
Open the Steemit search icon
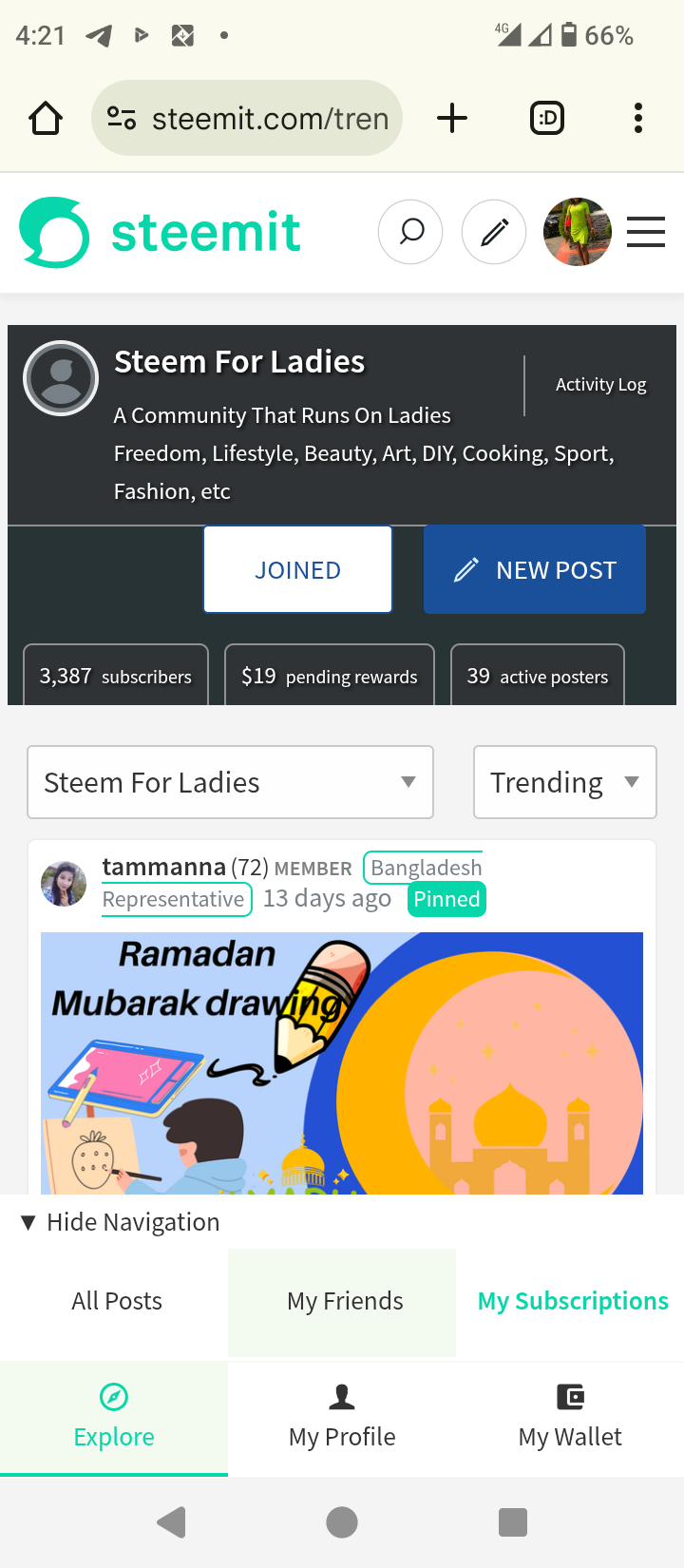[x=410, y=232]
